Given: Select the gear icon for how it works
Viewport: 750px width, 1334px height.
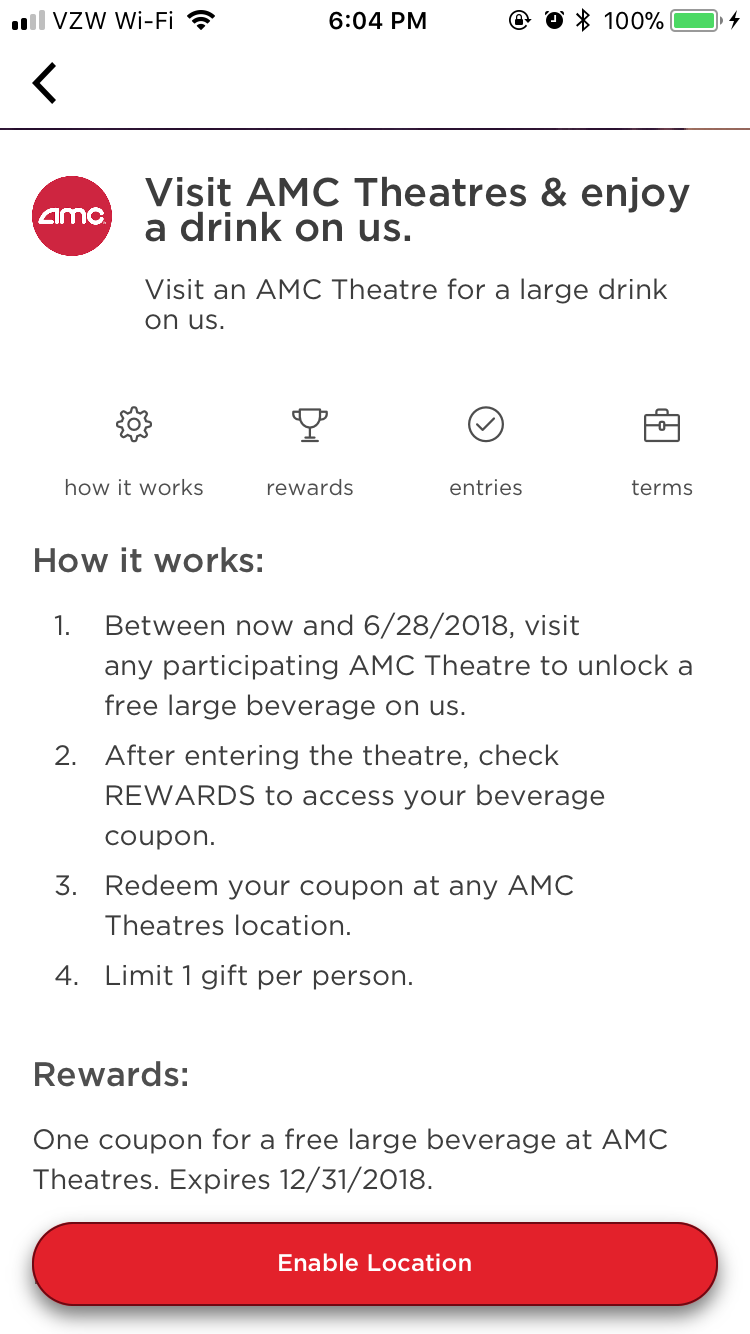Looking at the screenshot, I should click(x=133, y=424).
